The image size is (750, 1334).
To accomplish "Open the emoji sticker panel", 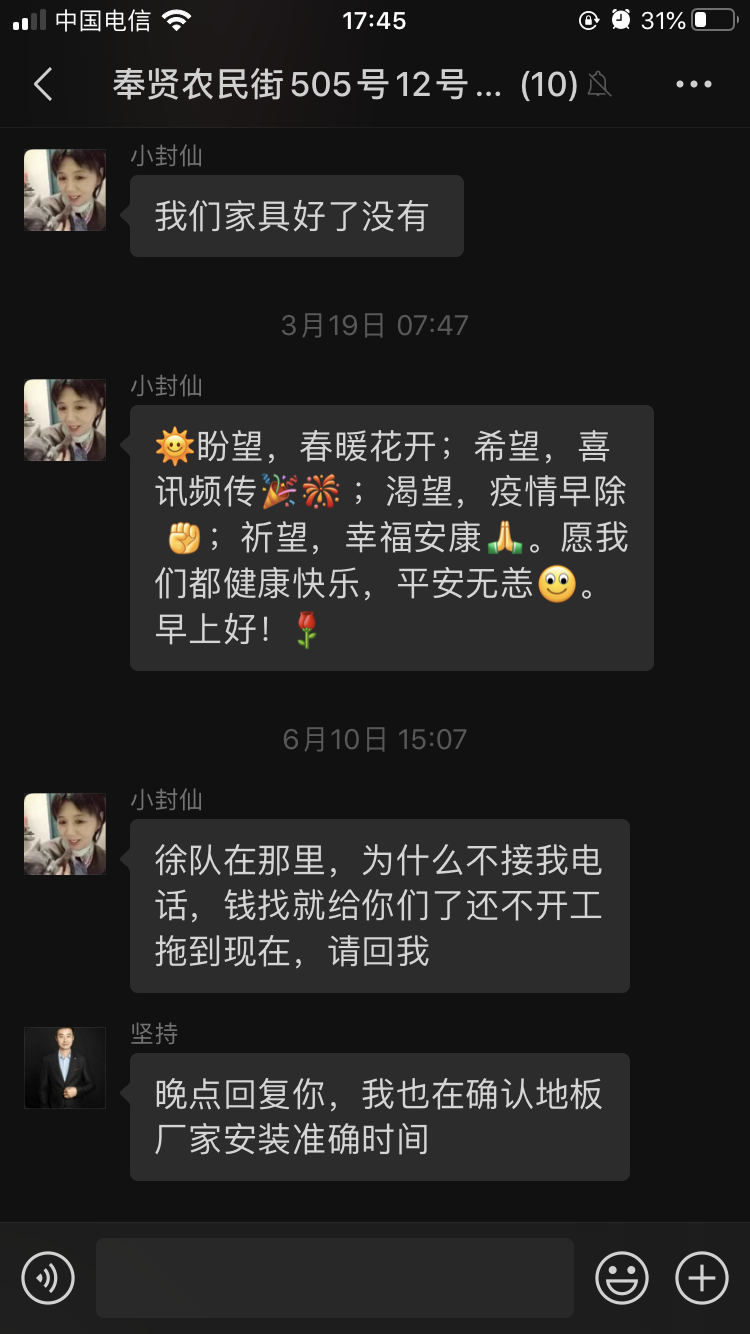I will [621, 1278].
